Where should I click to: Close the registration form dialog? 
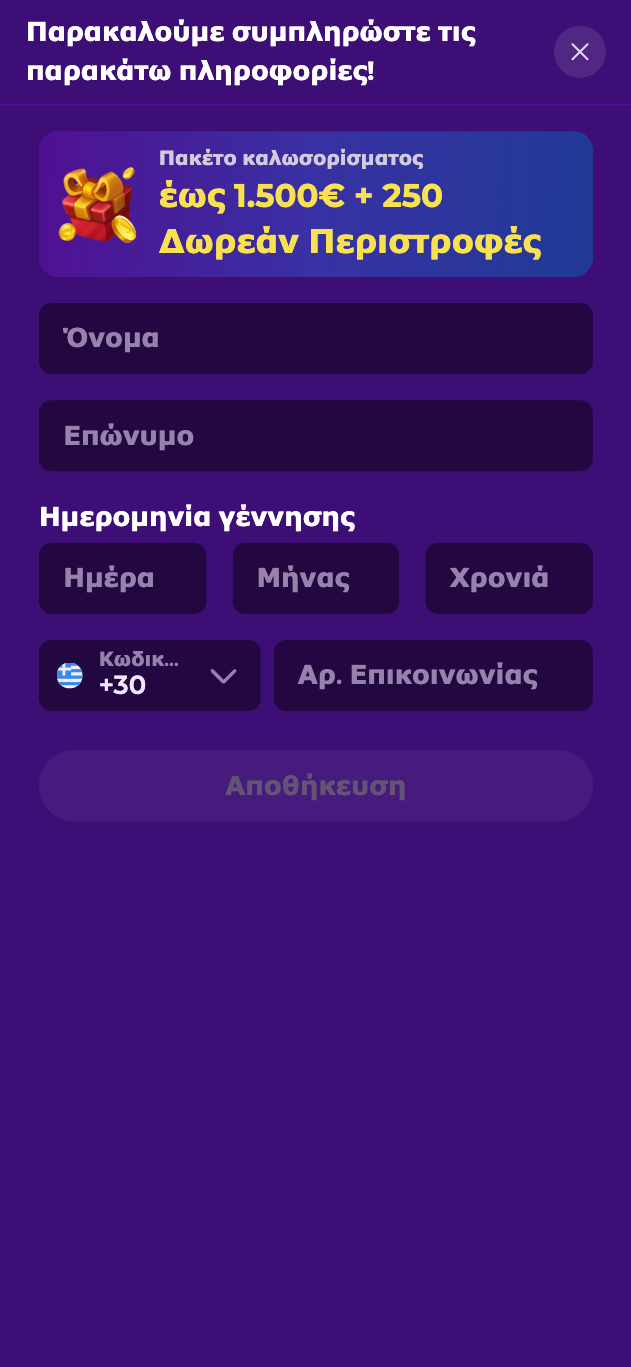click(x=579, y=52)
